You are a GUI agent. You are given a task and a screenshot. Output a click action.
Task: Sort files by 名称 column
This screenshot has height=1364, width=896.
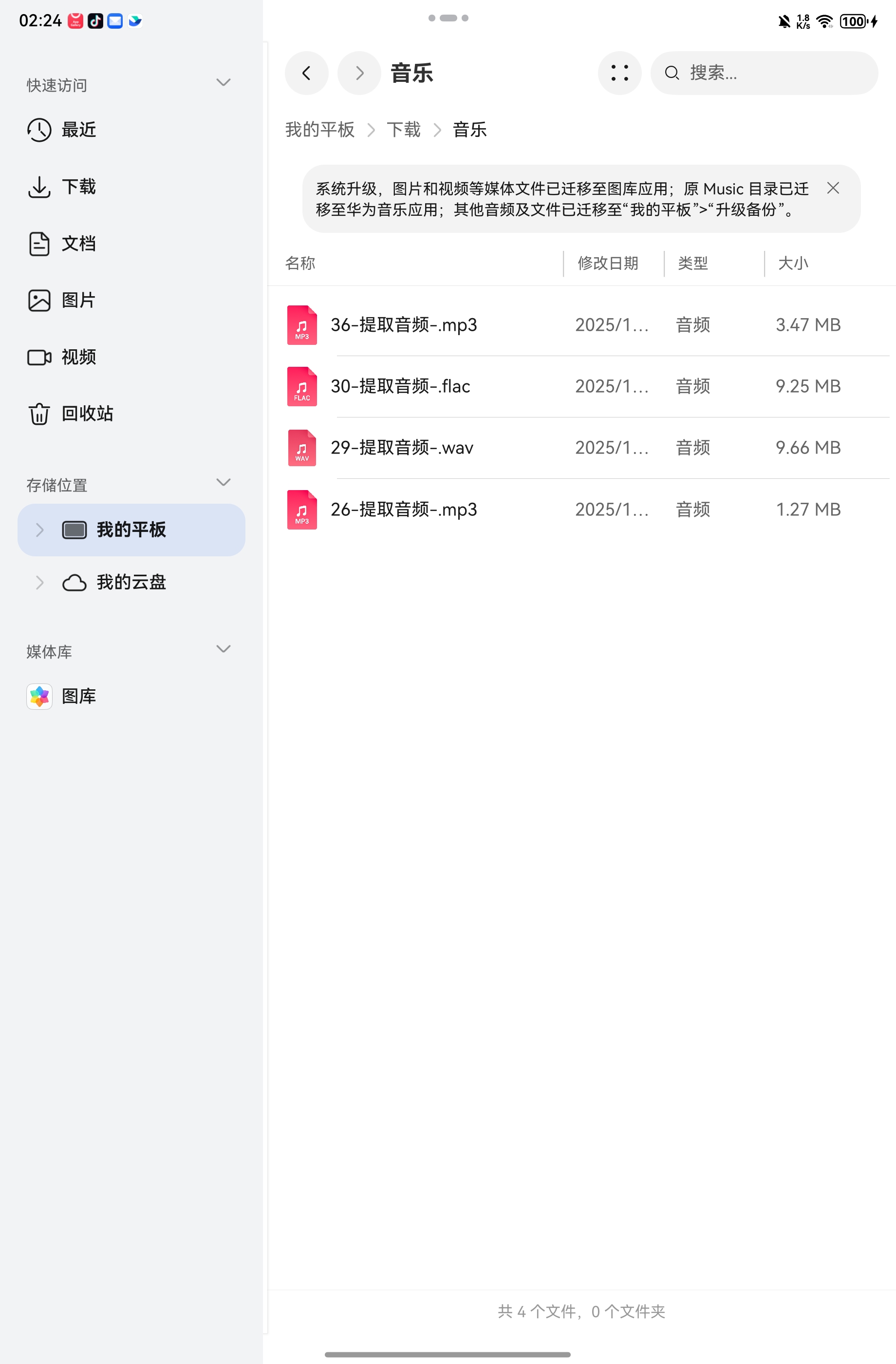(300, 264)
